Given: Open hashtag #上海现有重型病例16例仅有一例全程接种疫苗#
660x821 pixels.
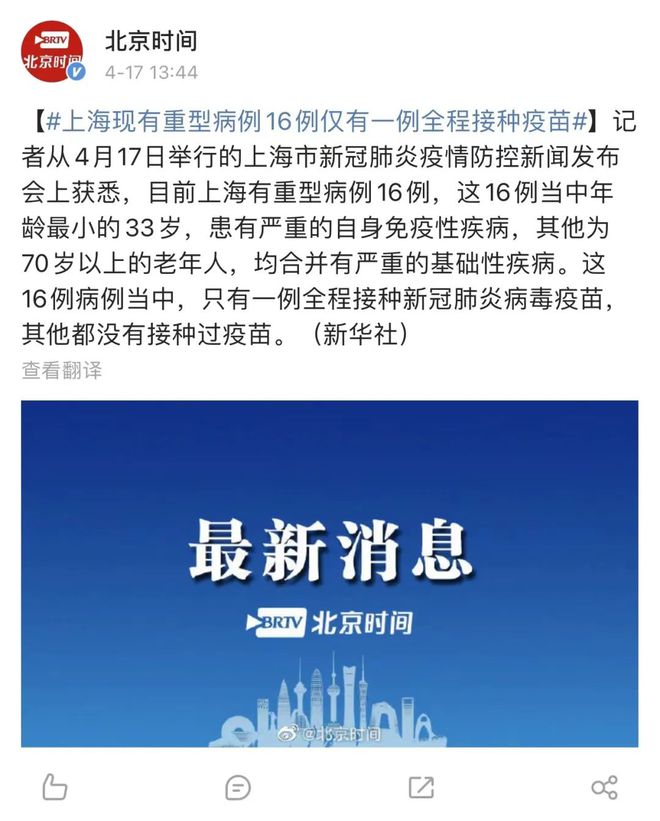Looking at the screenshot, I should (316, 122).
